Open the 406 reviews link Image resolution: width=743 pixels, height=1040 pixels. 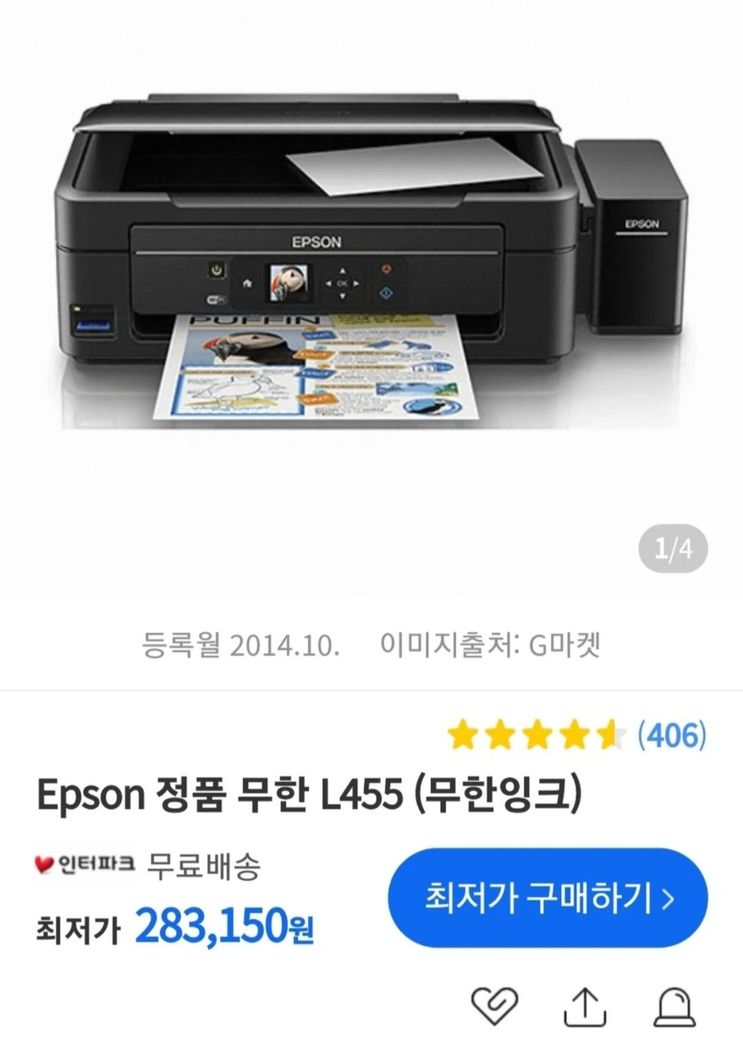pyautogui.click(x=671, y=736)
